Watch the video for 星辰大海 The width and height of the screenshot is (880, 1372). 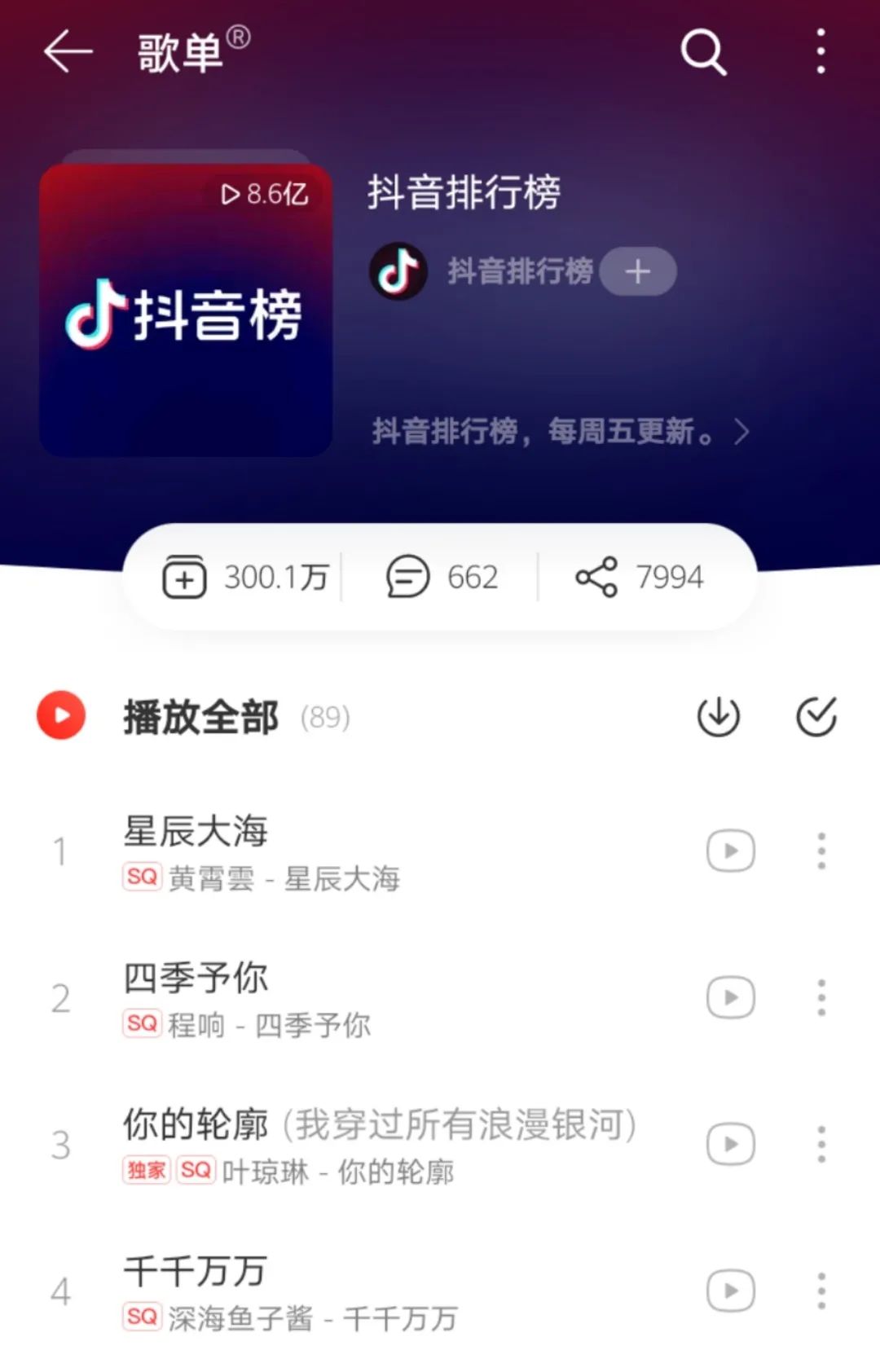click(730, 851)
